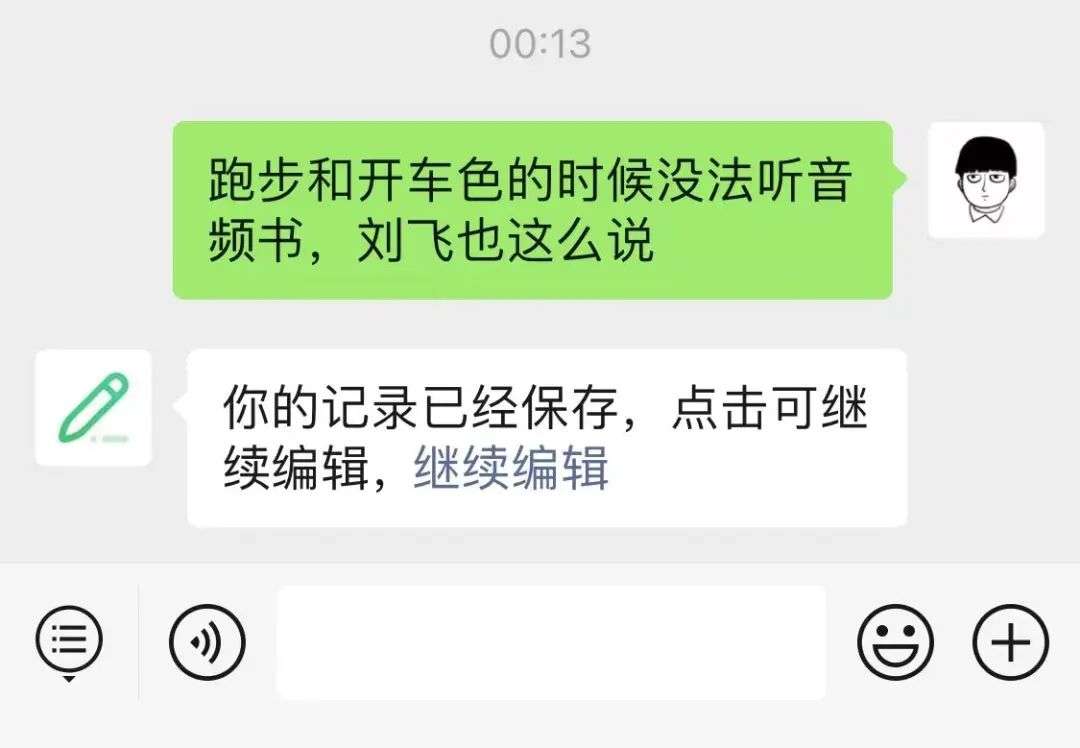View my own profile avatar
Image resolution: width=1080 pixels, height=748 pixels.
(986, 180)
